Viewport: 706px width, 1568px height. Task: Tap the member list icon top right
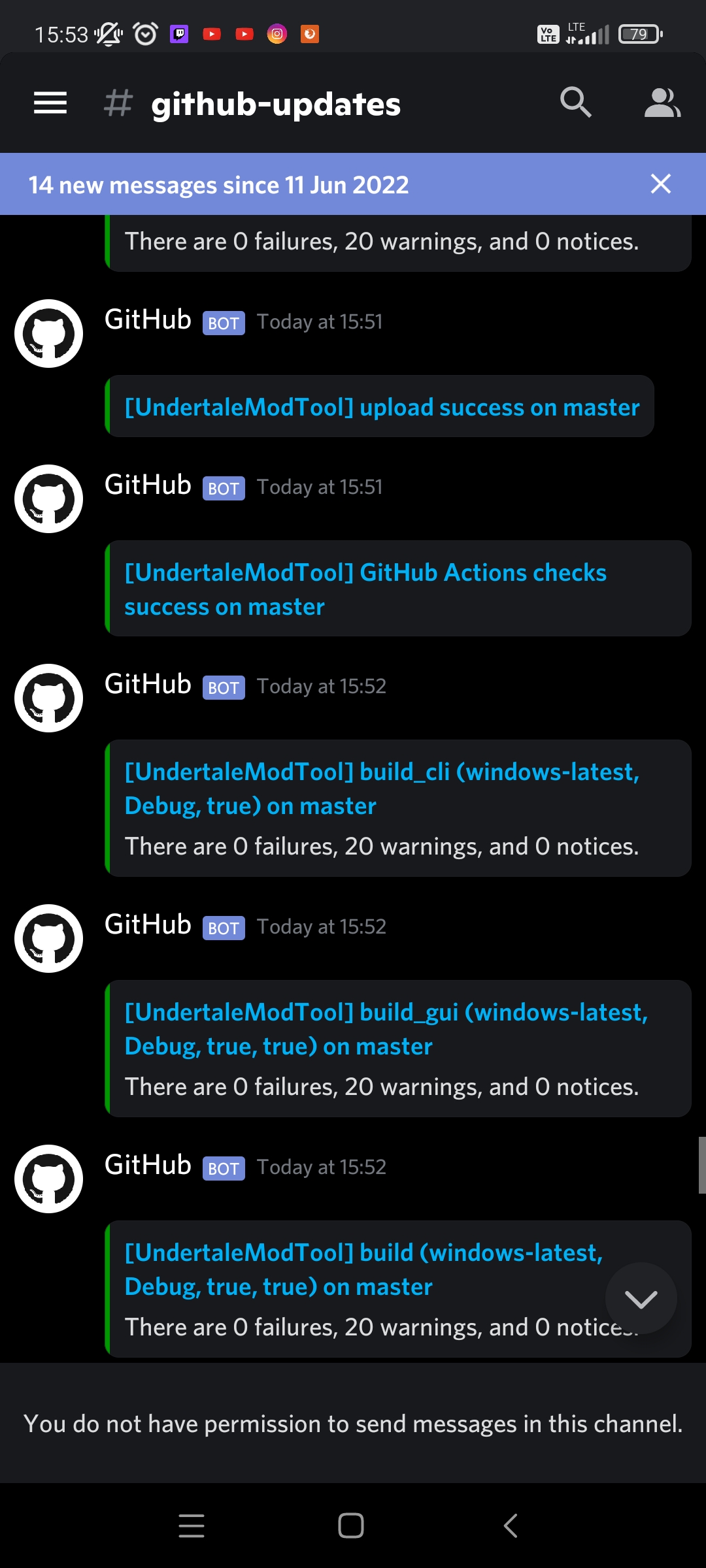click(662, 103)
